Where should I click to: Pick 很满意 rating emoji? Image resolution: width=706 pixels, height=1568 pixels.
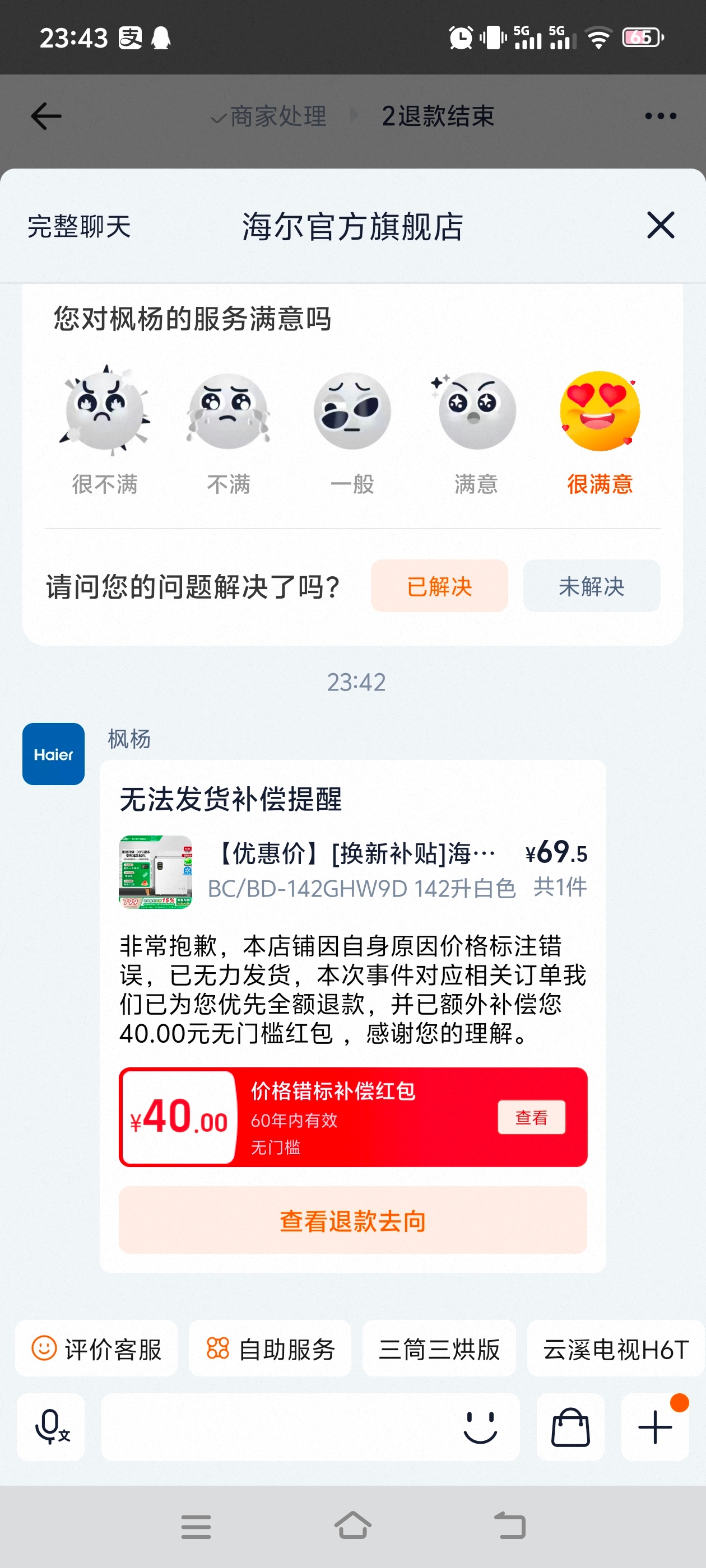(600, 412)
